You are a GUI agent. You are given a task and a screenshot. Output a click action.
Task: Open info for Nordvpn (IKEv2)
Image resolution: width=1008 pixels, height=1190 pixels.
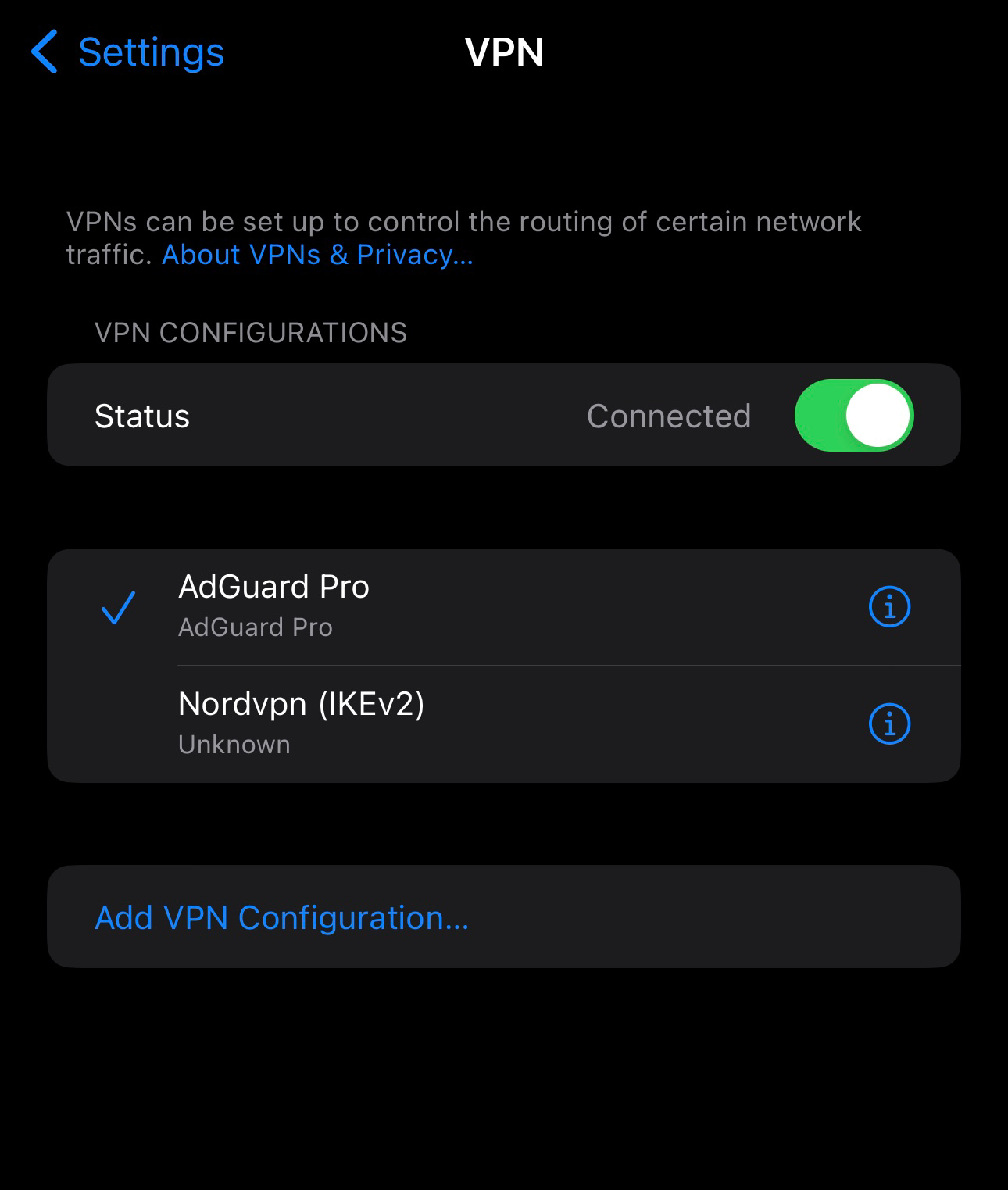pos(889,724)
